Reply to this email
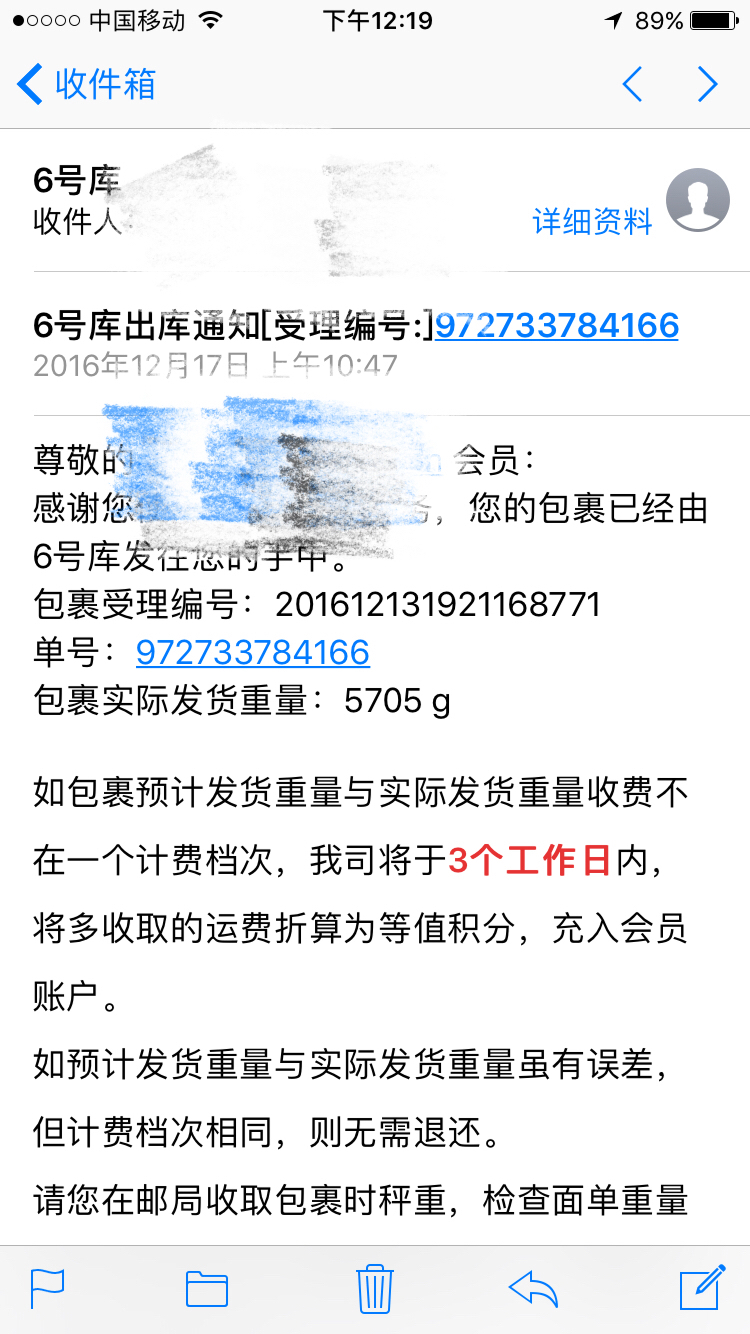Screen dimensions: 750x1334 point(533,1288)
